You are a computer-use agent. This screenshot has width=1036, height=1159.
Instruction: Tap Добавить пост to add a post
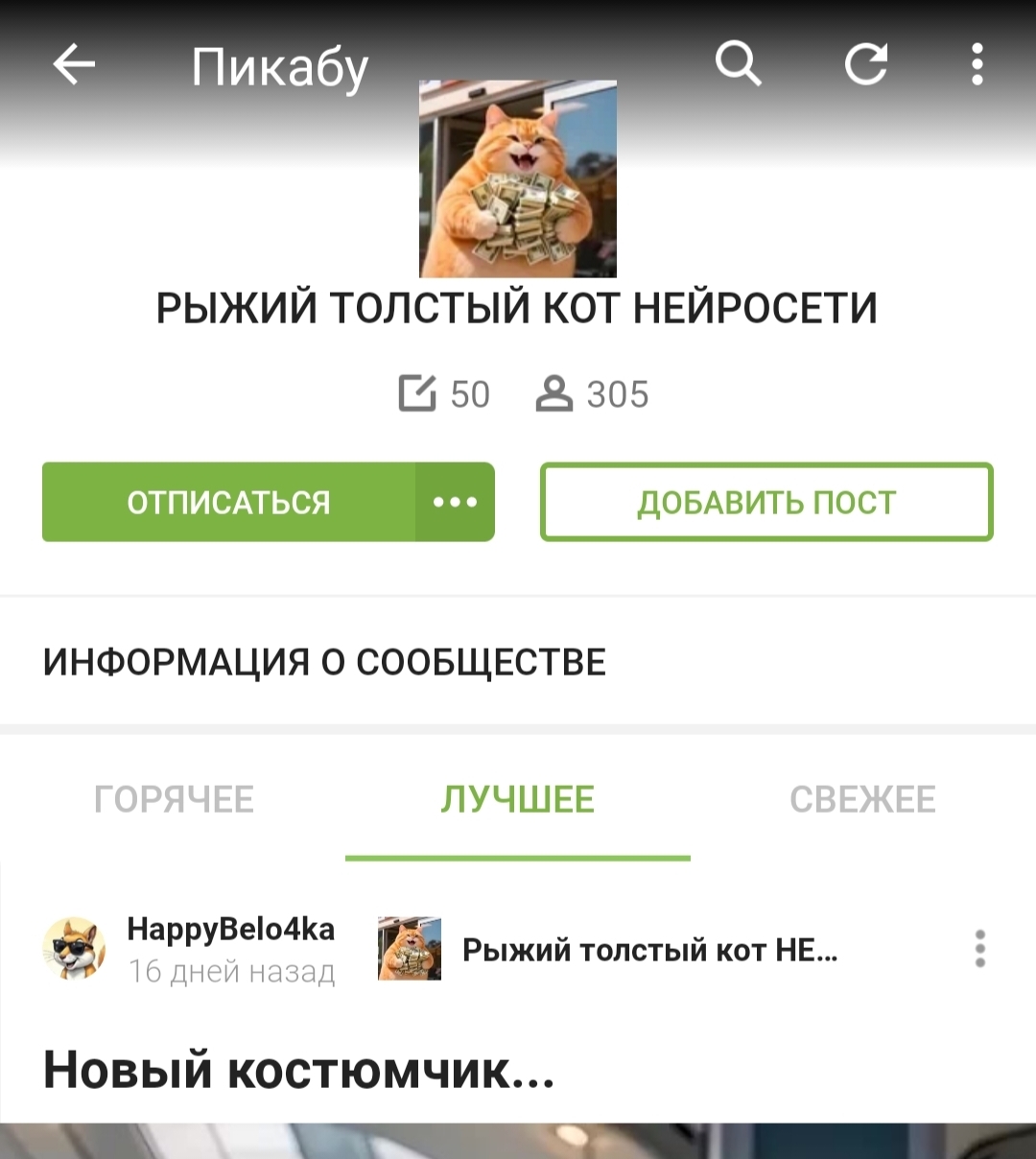coord(766,502)
